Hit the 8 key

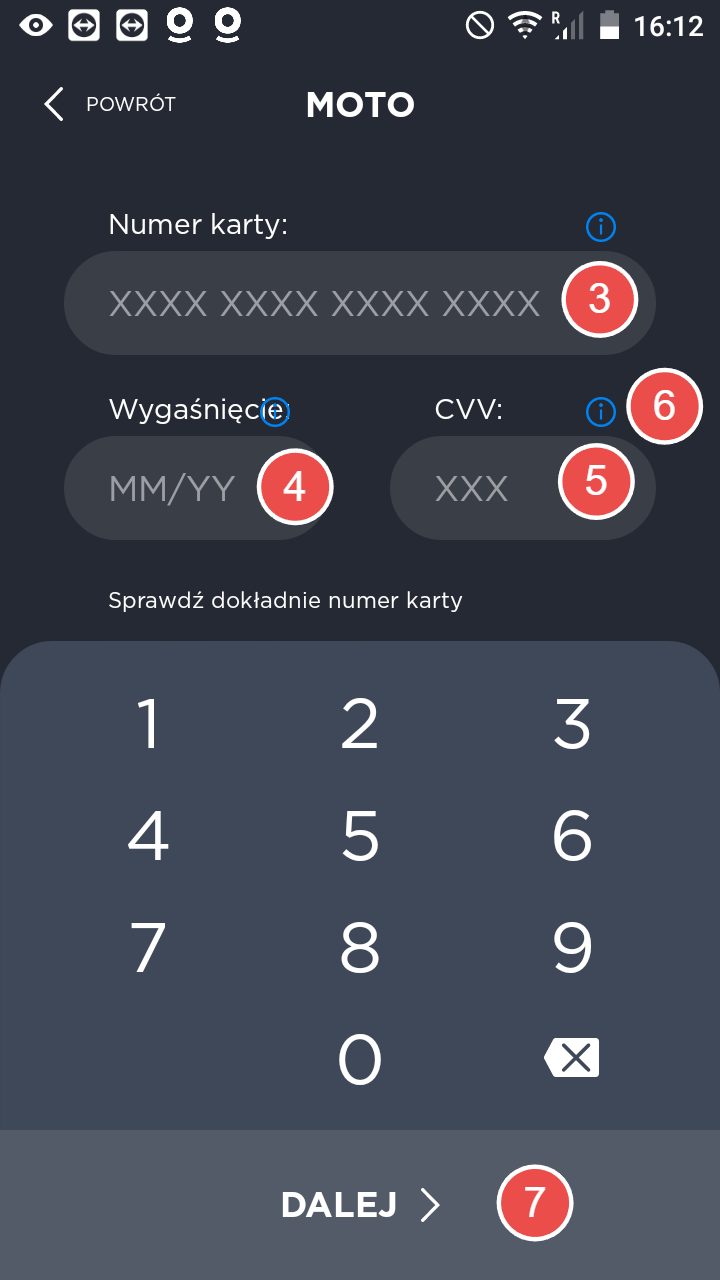(x=360, y=948)
